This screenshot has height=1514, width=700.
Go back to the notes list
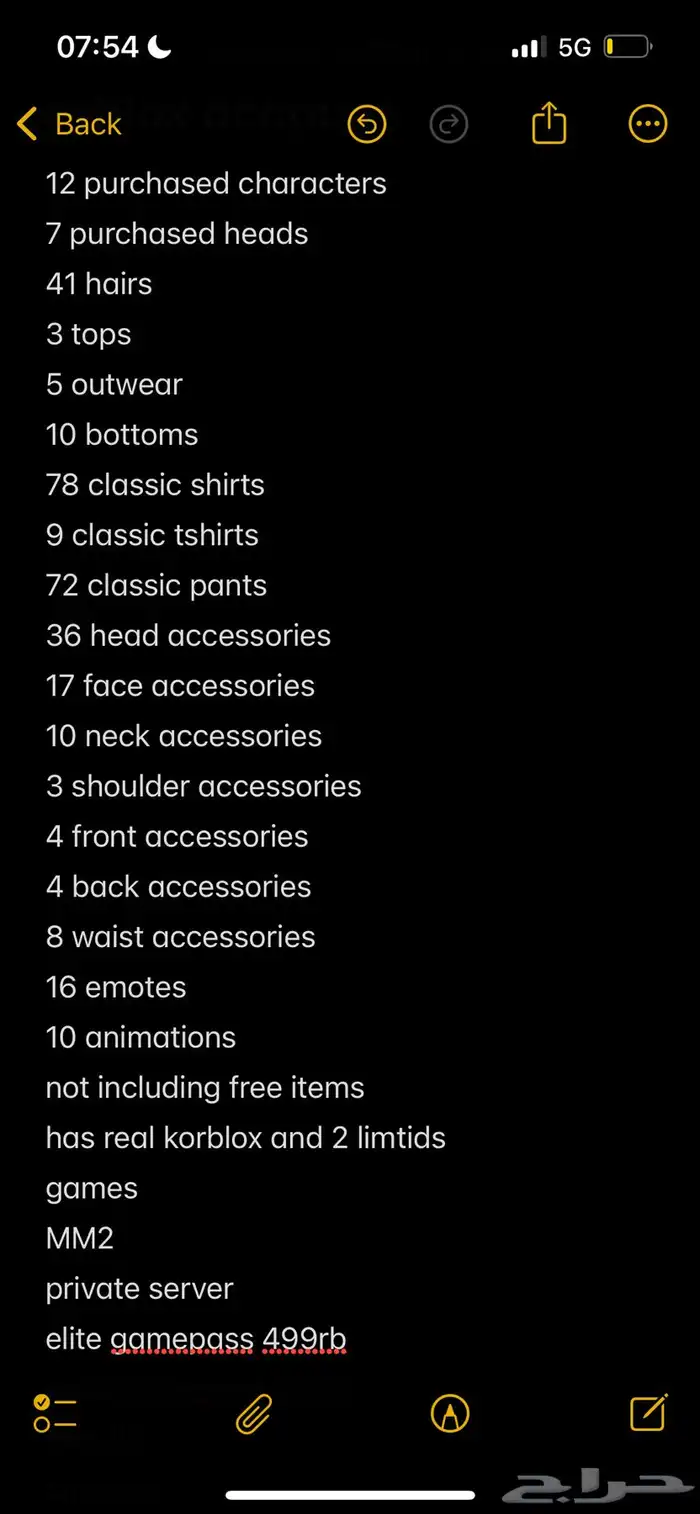(70, 124)
